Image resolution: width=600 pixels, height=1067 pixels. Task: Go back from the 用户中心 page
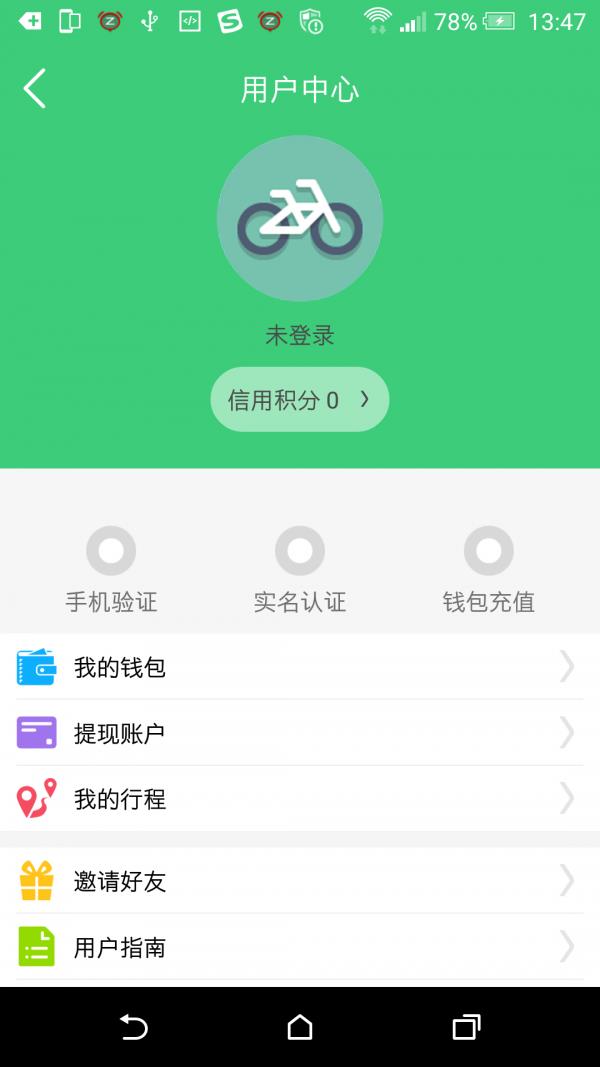point(35,88)
